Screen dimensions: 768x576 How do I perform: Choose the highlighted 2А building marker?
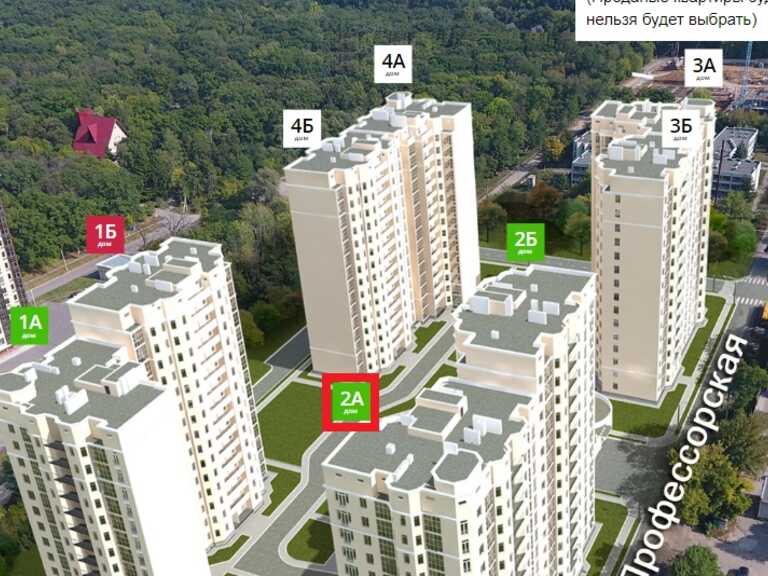351,403
